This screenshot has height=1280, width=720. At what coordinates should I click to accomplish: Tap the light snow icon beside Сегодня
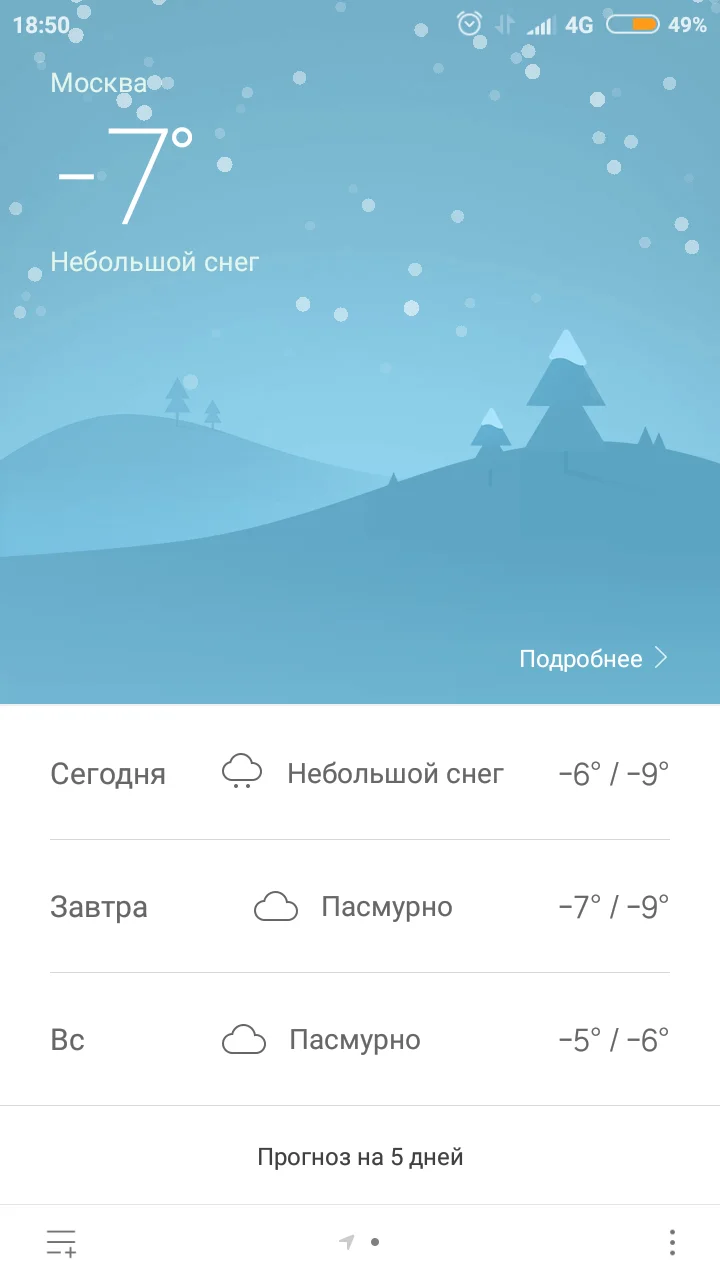coord(240,772)
